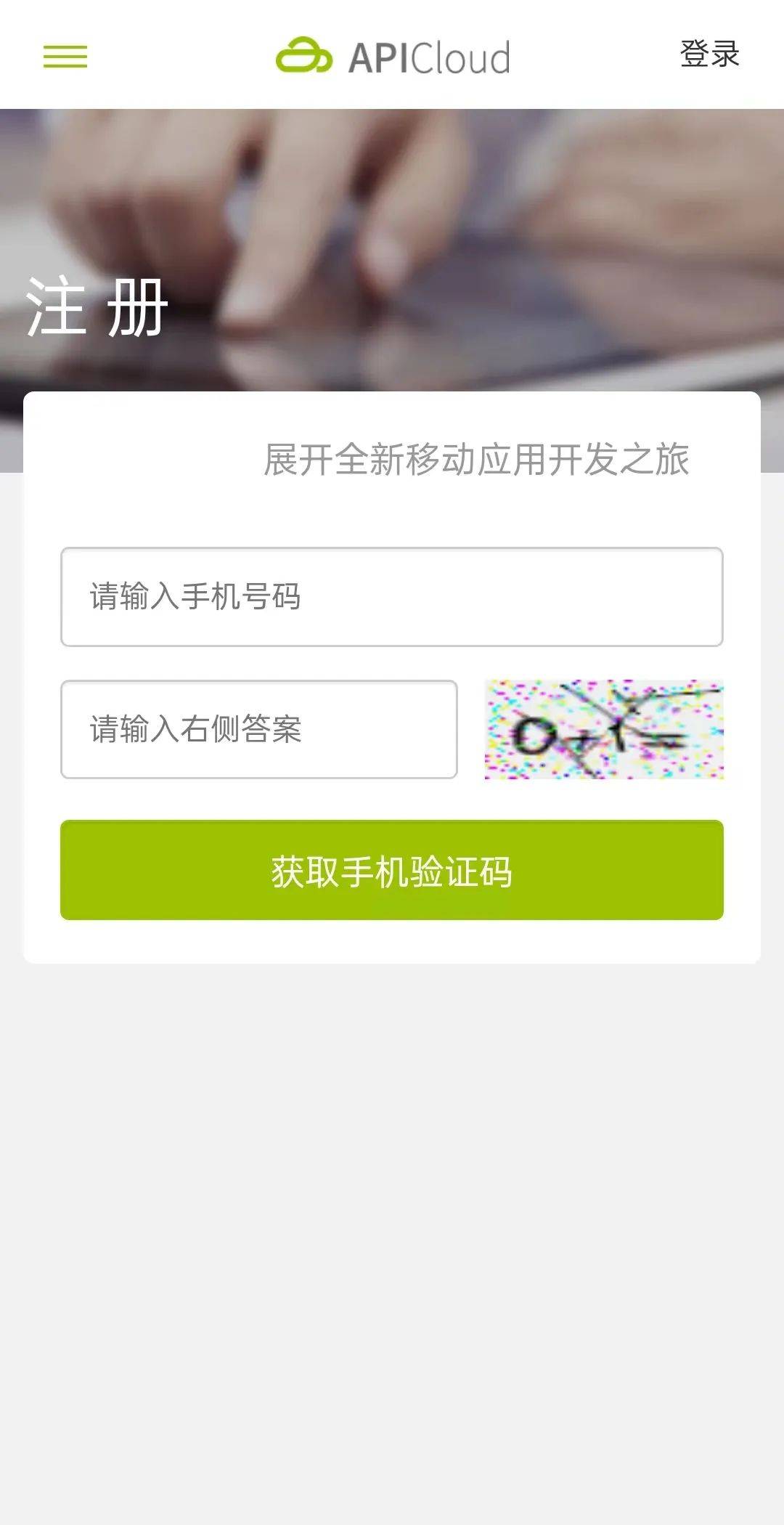Image resolution: width=784 pixels, height=1525 pixels.
Task: Tap 获取手机验证码 button
Action: pos(392,870)
